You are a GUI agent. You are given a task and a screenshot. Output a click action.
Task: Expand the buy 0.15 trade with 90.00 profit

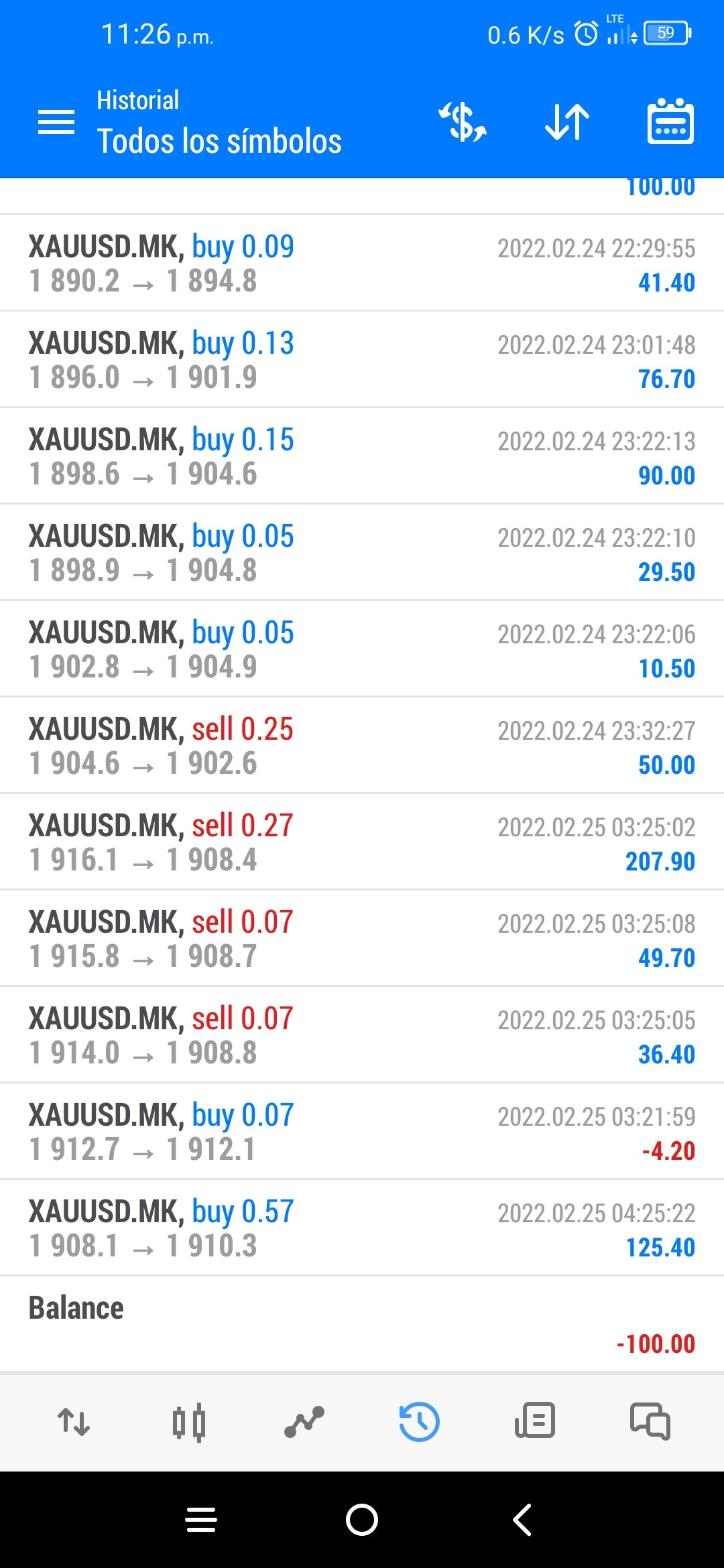(x=362, y=456)
